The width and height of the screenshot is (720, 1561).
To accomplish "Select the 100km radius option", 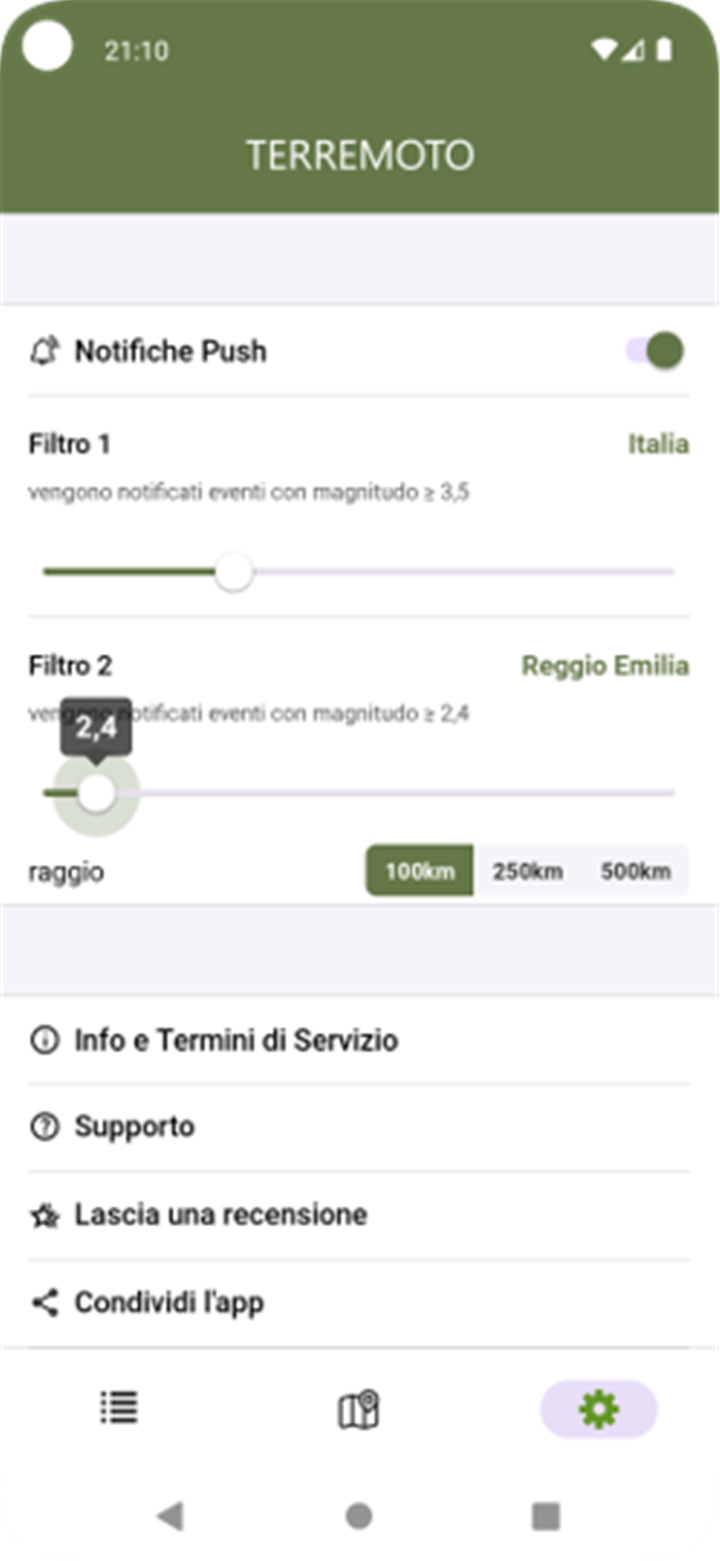I will (419, 870).
